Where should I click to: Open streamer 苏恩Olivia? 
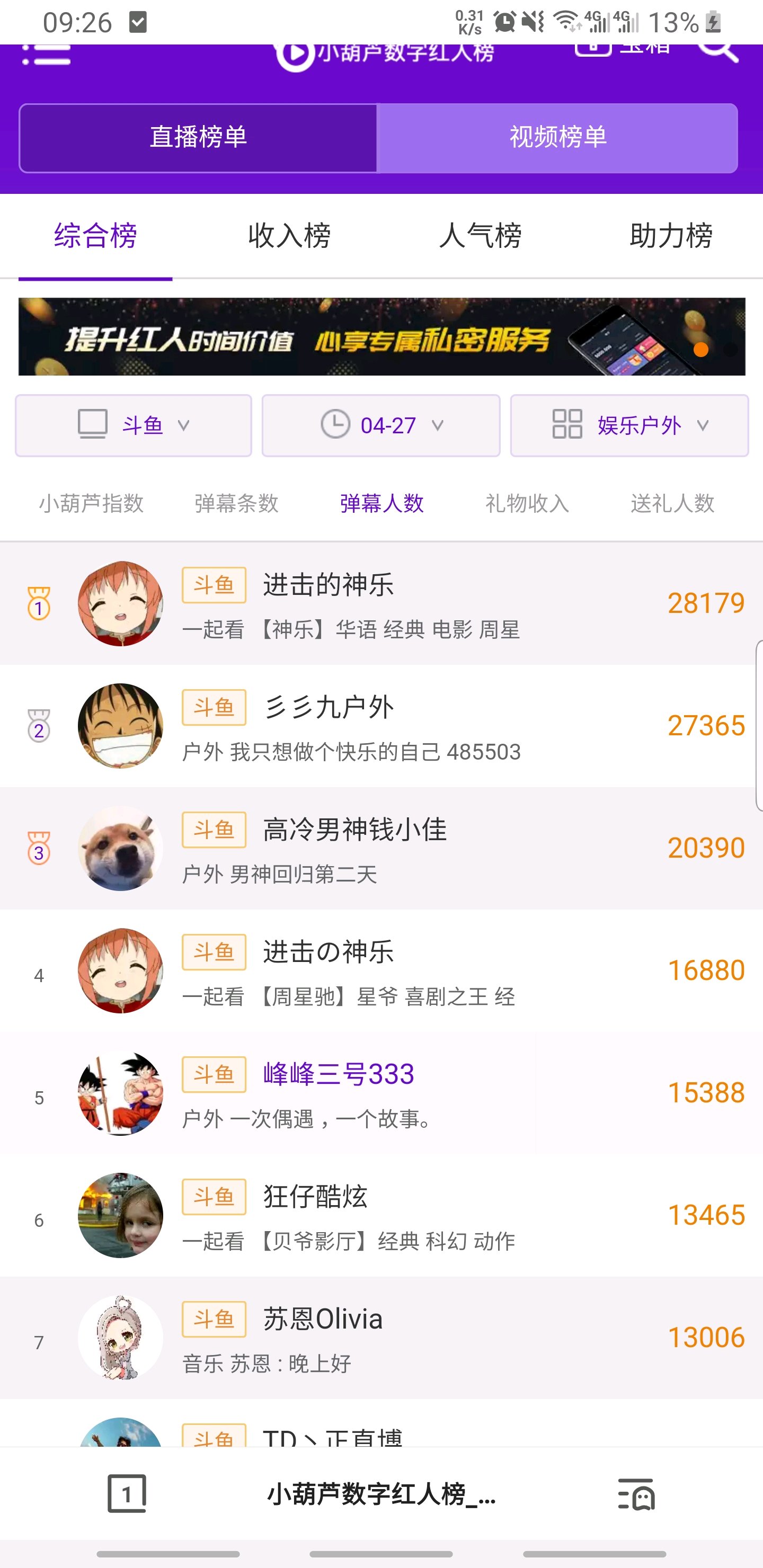coord(381,1338)
